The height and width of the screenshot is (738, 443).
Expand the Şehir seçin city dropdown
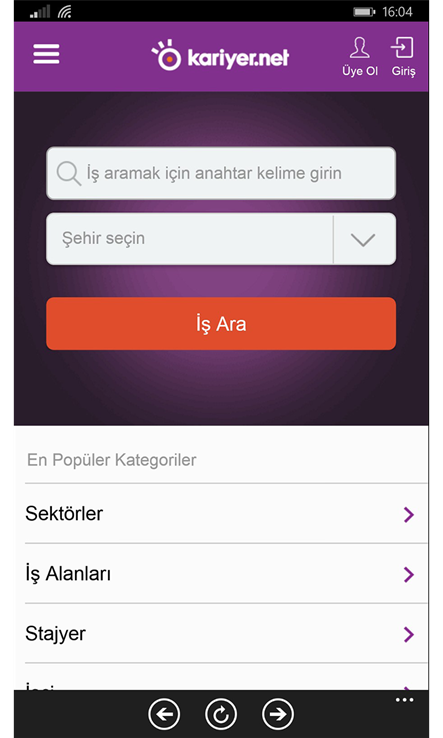[x=221, y=239]
